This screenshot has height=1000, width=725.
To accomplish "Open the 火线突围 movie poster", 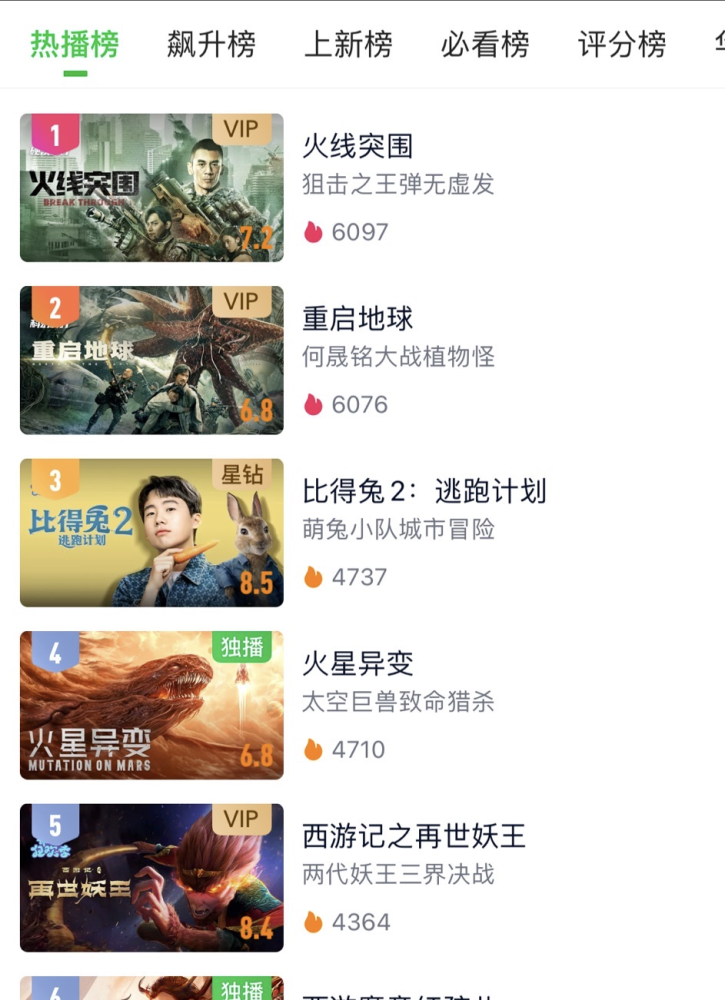I will click(152, 188).
